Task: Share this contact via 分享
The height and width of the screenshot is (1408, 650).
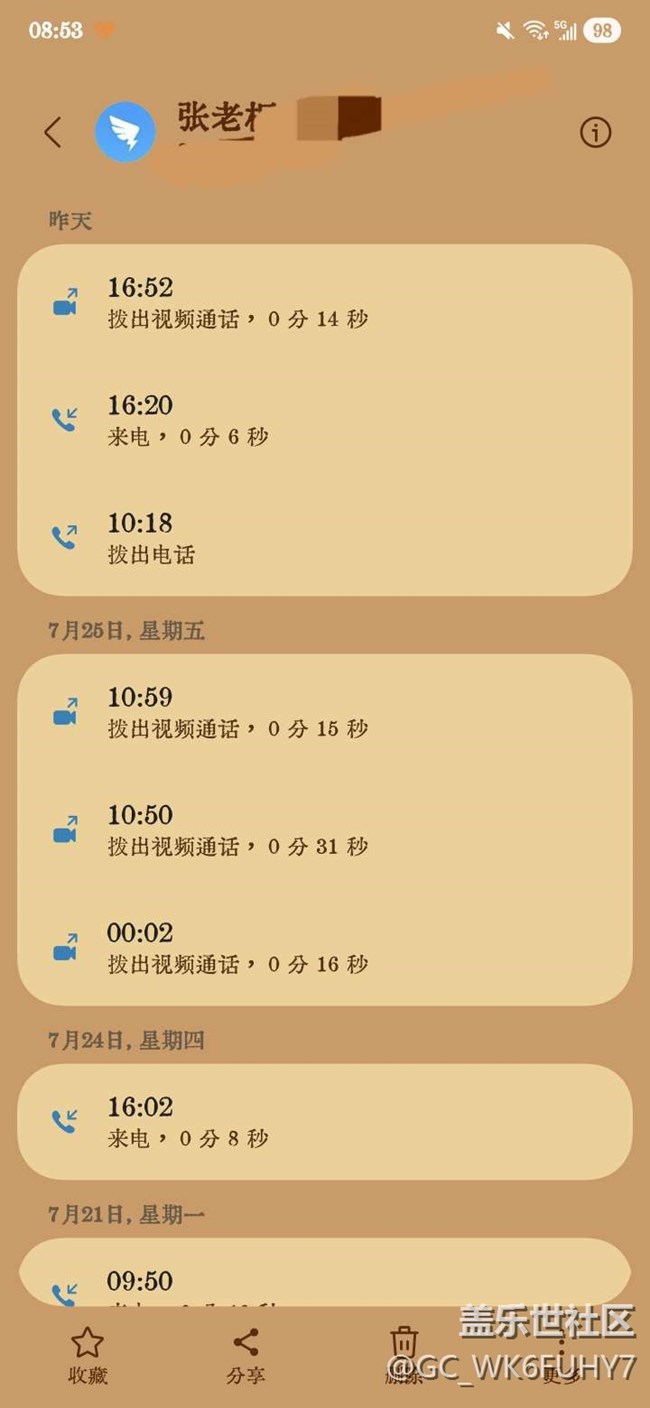Action: [x=245, y=1355]
